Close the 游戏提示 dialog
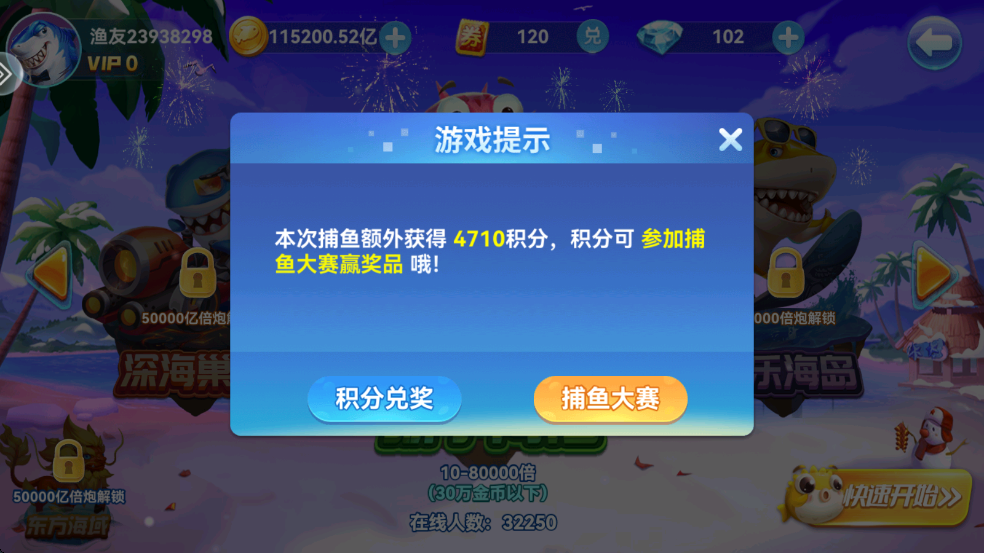Image resolution: width=984 pixels, height=553 pixels. (x=731, y=140)
